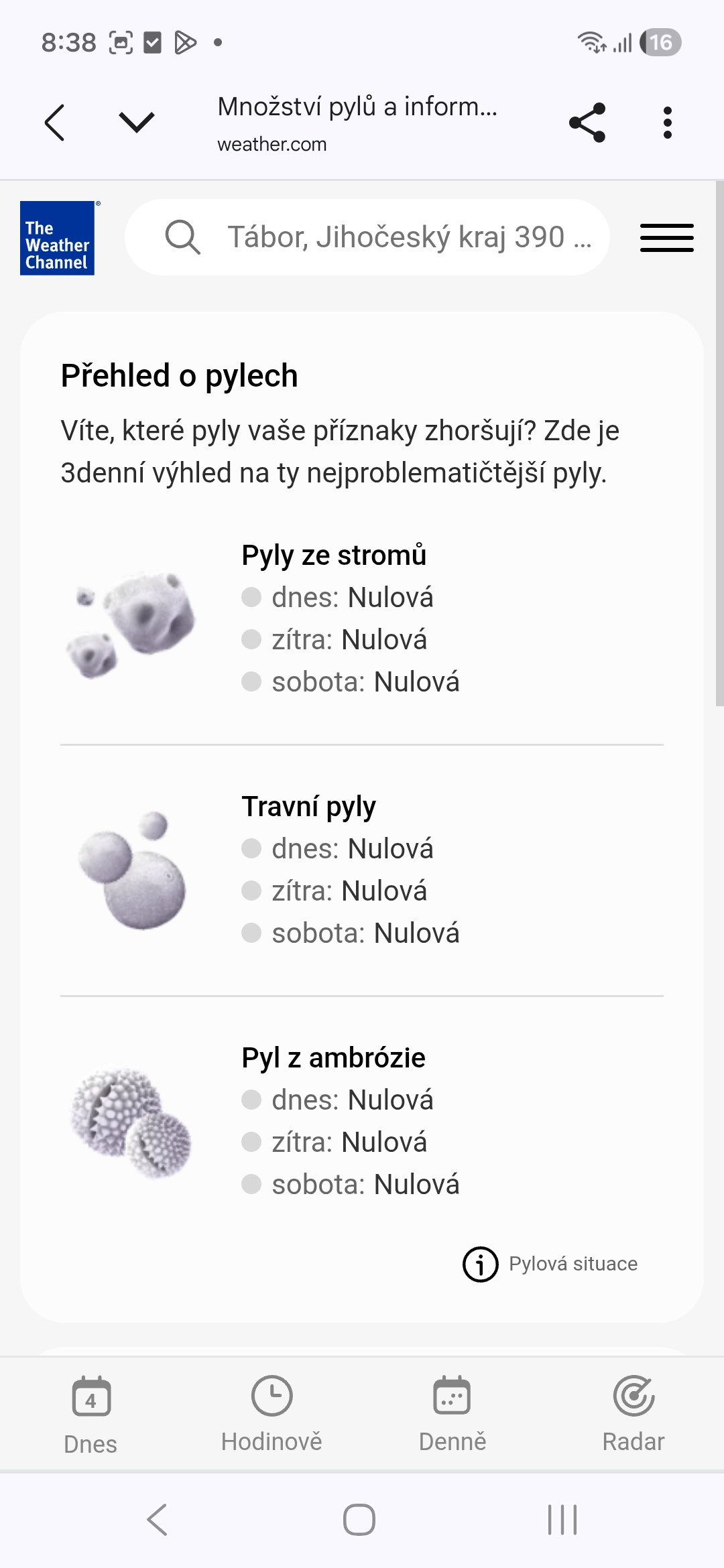Switch to the Hodinově tab
Screen dimensions: 724x1568
[x=271, y=1414]
